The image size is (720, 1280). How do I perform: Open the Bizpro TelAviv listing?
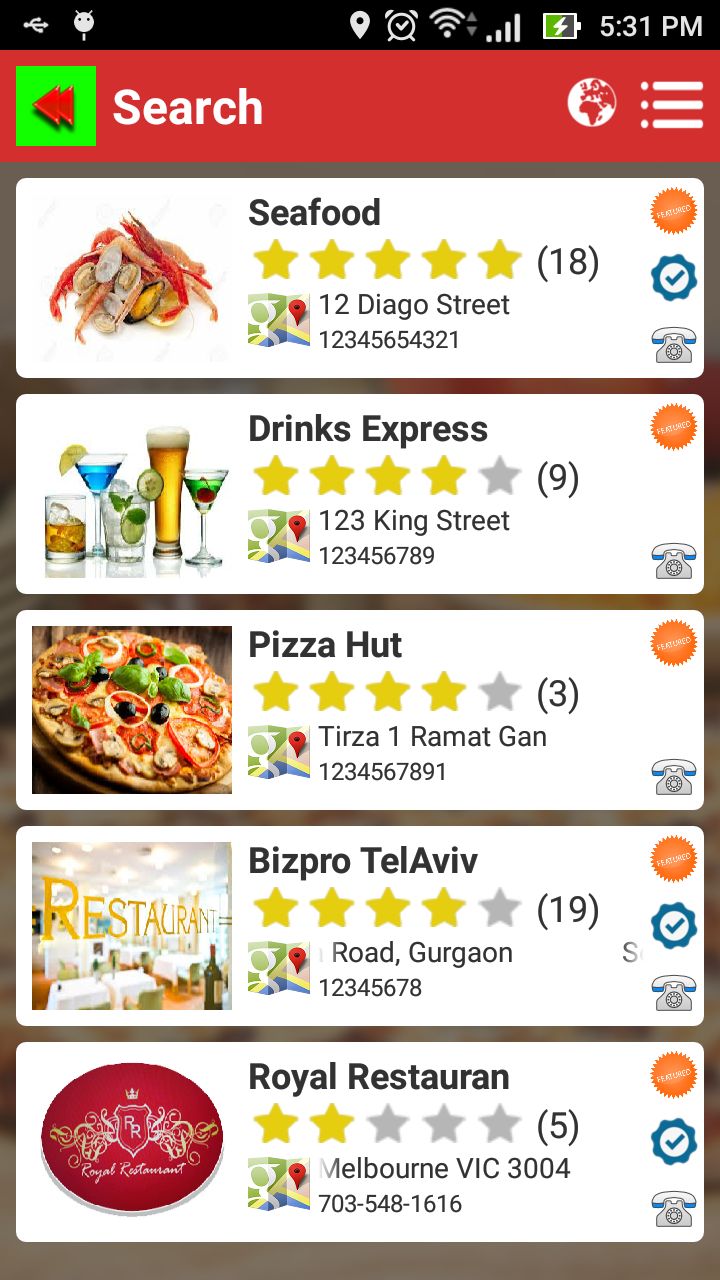362,861
